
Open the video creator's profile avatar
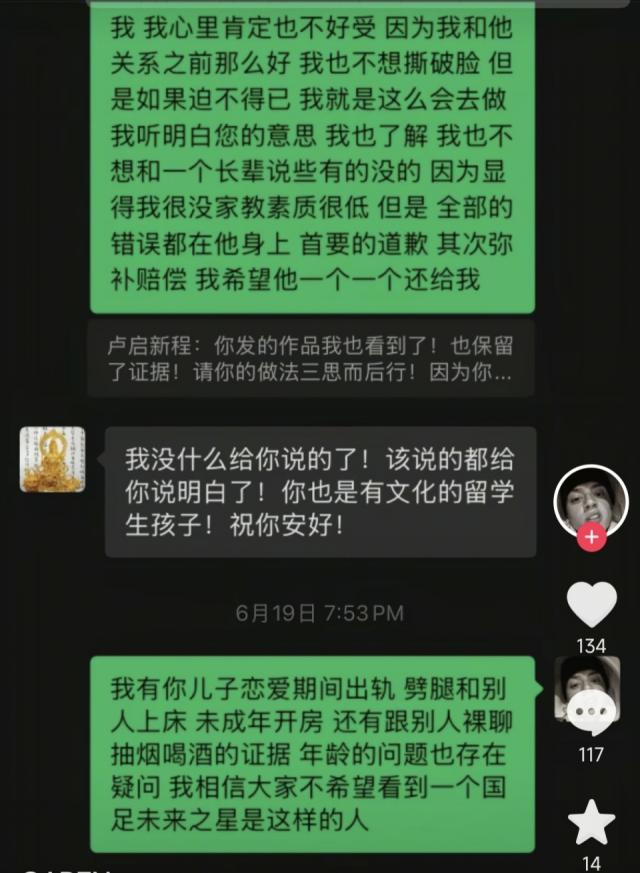591,498
